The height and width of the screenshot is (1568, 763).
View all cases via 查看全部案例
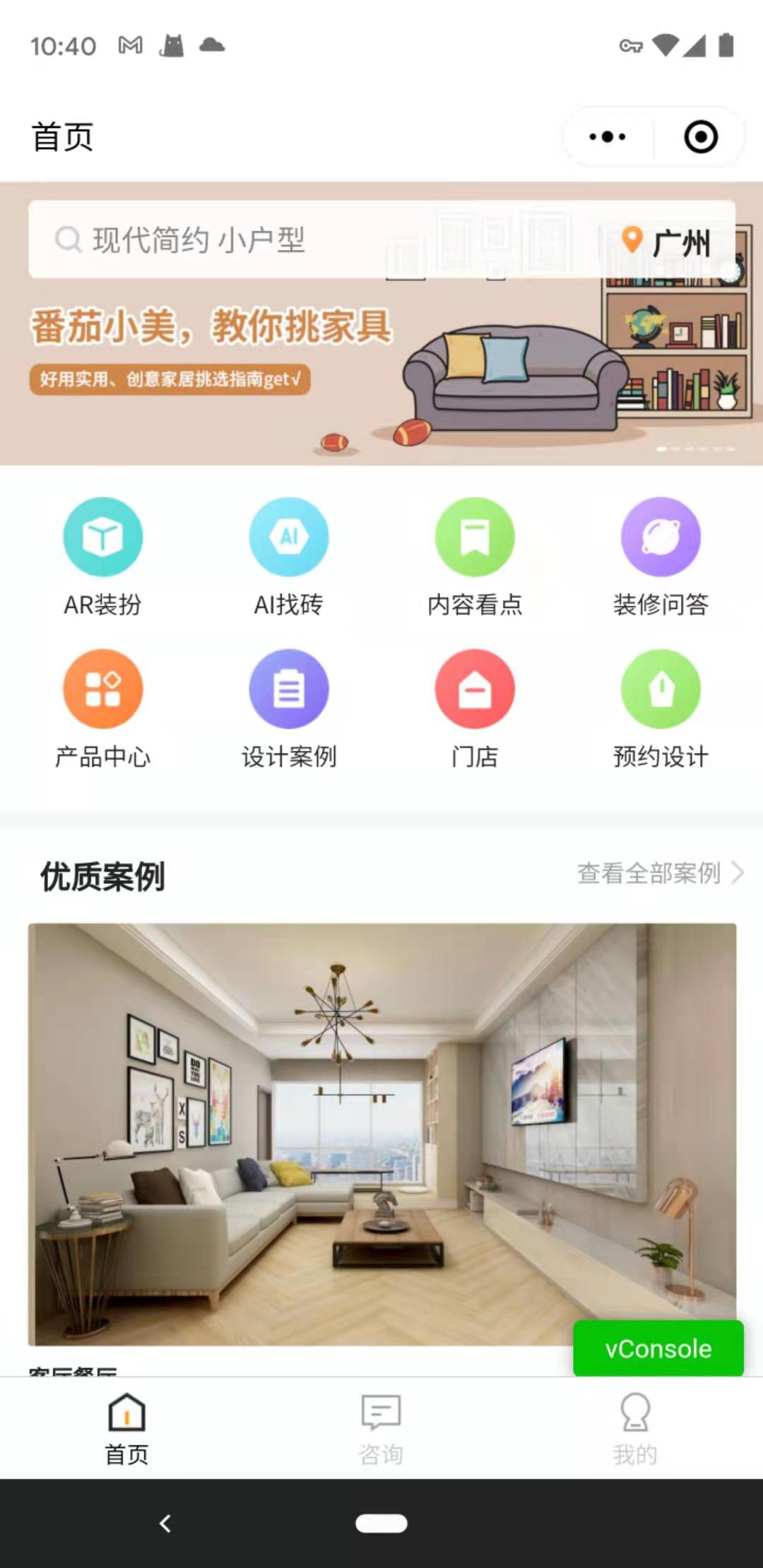point(659,874)
